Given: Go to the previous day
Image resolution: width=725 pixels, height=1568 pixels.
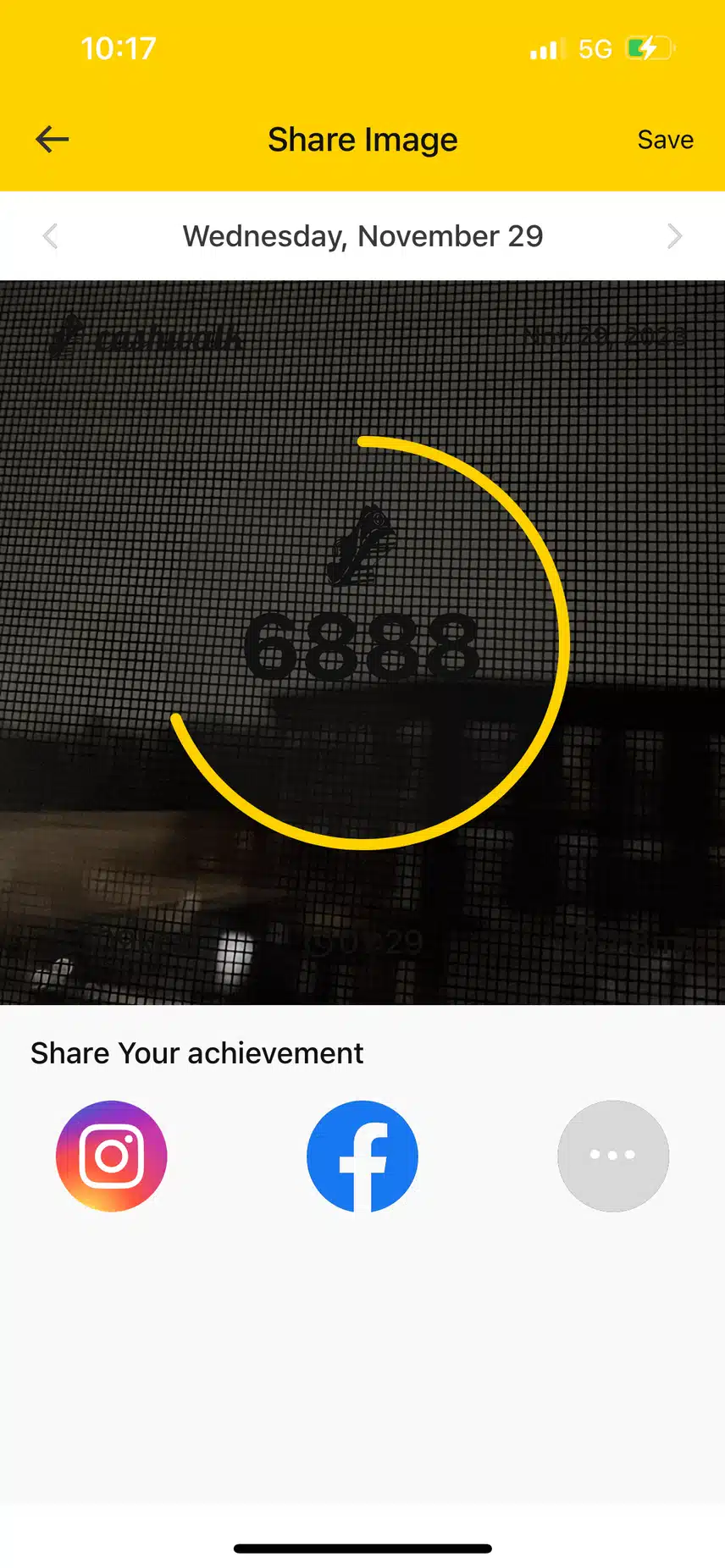Looking at the screenshot, I should pyautogui.click(x=50, y=236).
